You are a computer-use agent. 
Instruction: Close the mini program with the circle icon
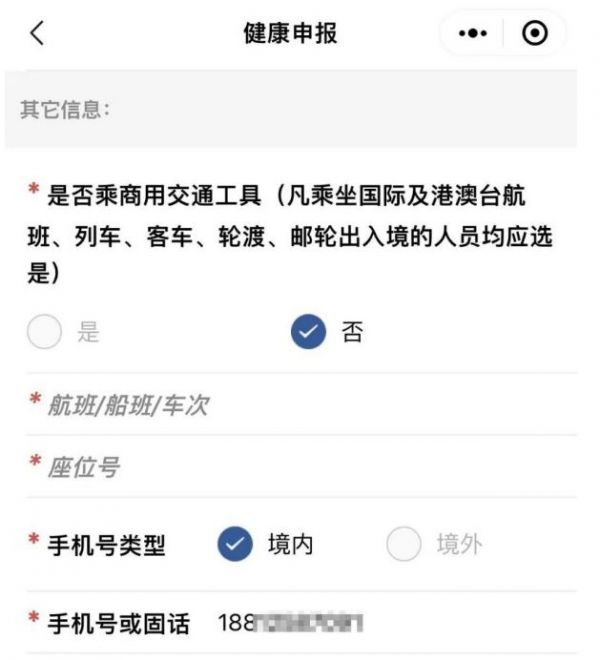click(536, 34)
